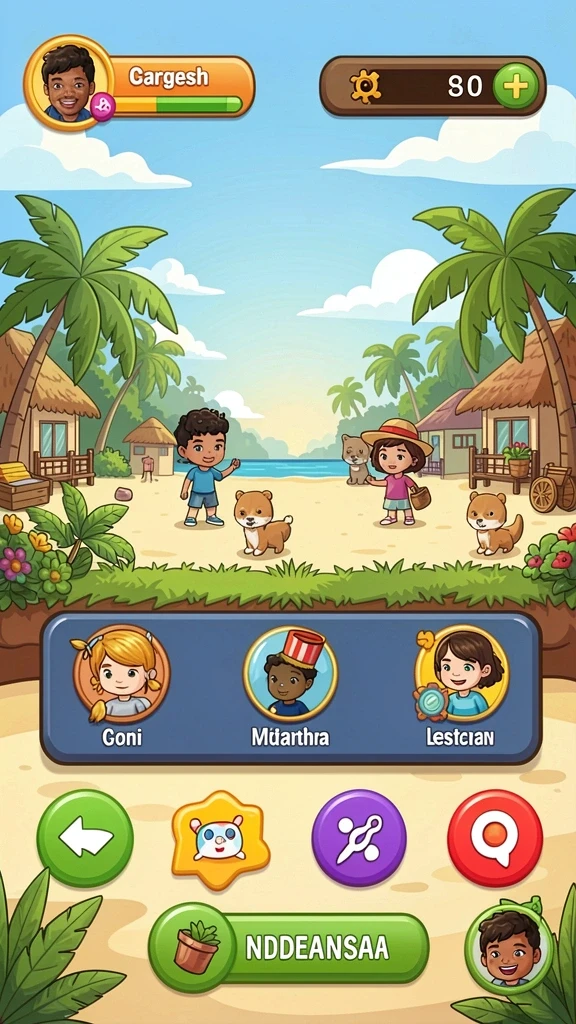Select the Mdarthra character portrait
576x1024 pixels.
click(x=290, y=674)
